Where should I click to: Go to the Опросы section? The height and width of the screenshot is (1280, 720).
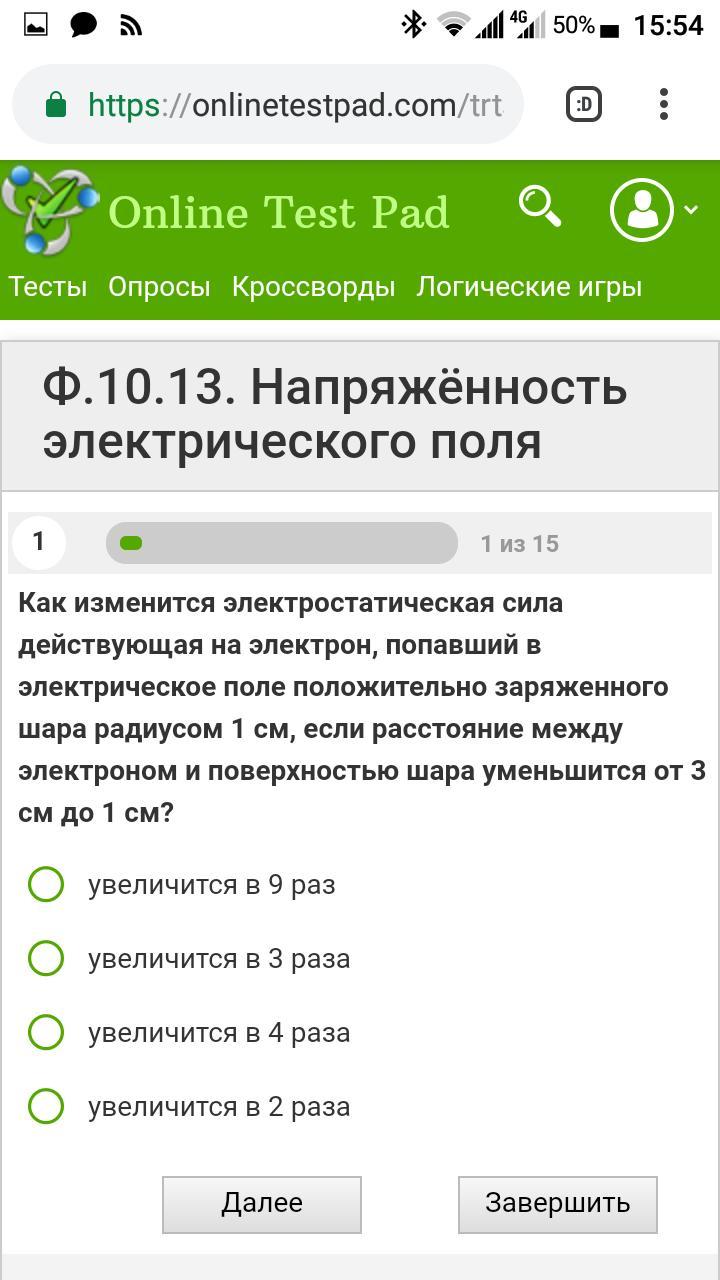[159, 287]
